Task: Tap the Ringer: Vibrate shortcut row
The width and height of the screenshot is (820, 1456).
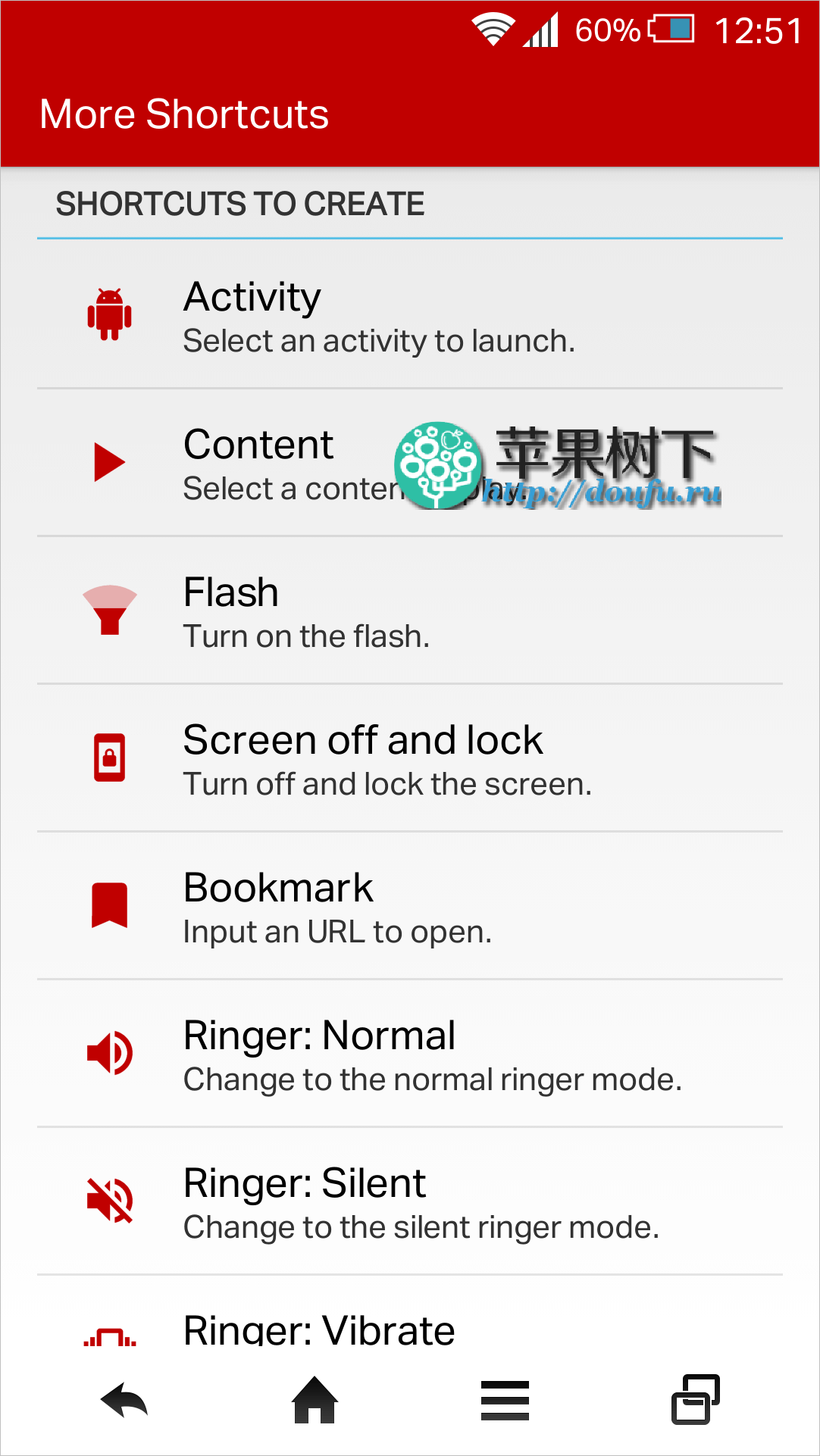Action: tap(409, 1327)
